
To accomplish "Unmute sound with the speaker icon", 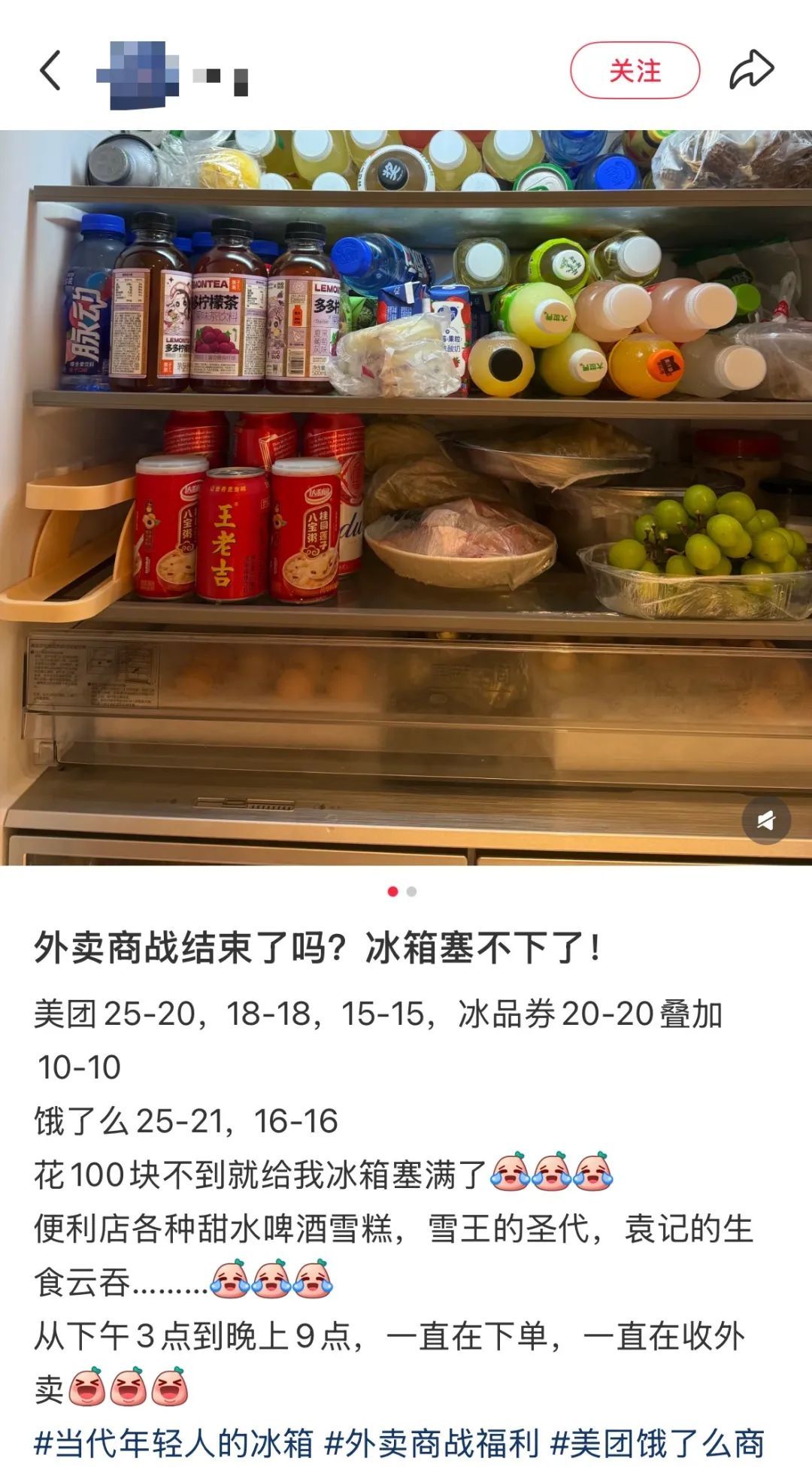I will [765, 820].
